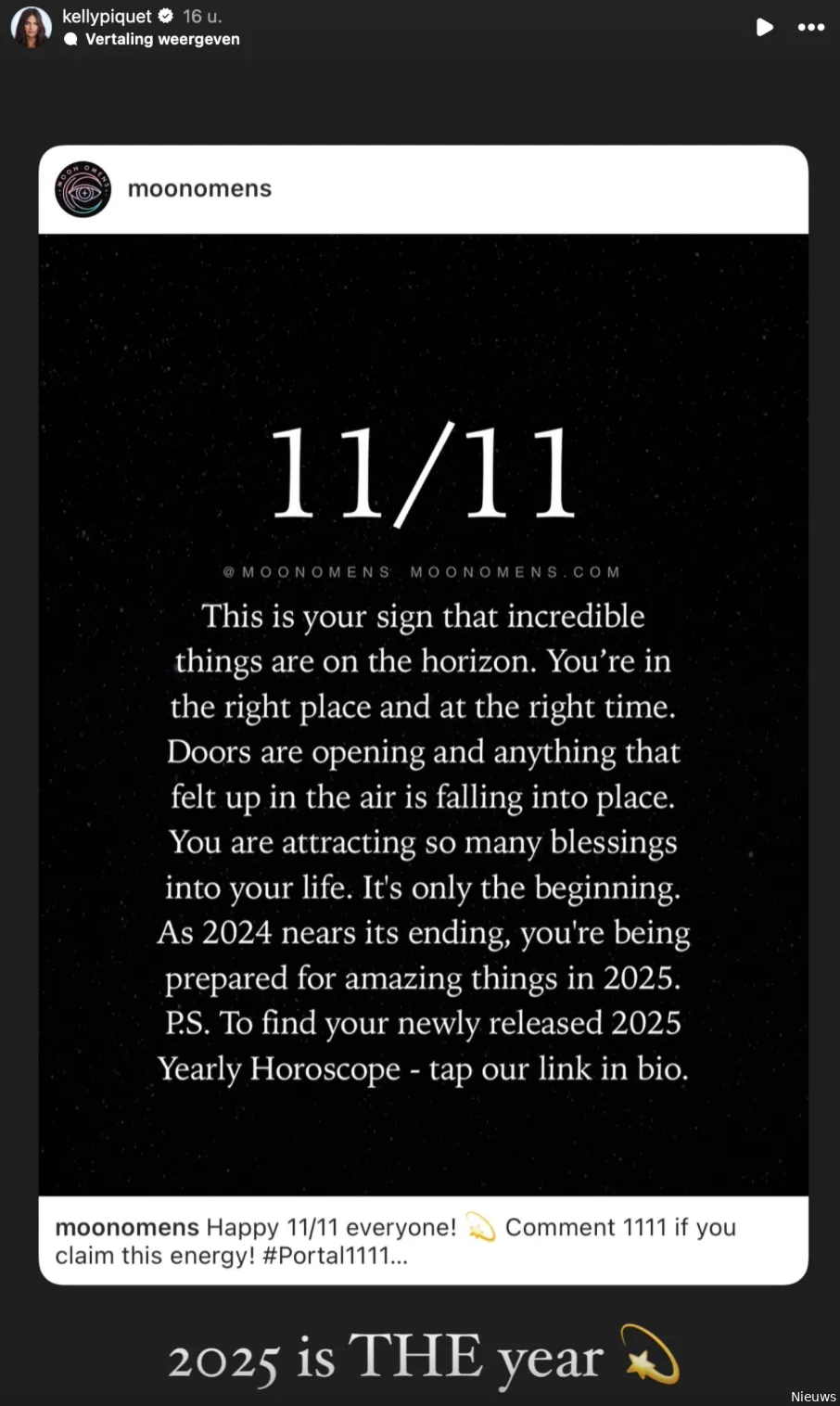
Task: Tap the kellypiquet username
Action: 107,16
